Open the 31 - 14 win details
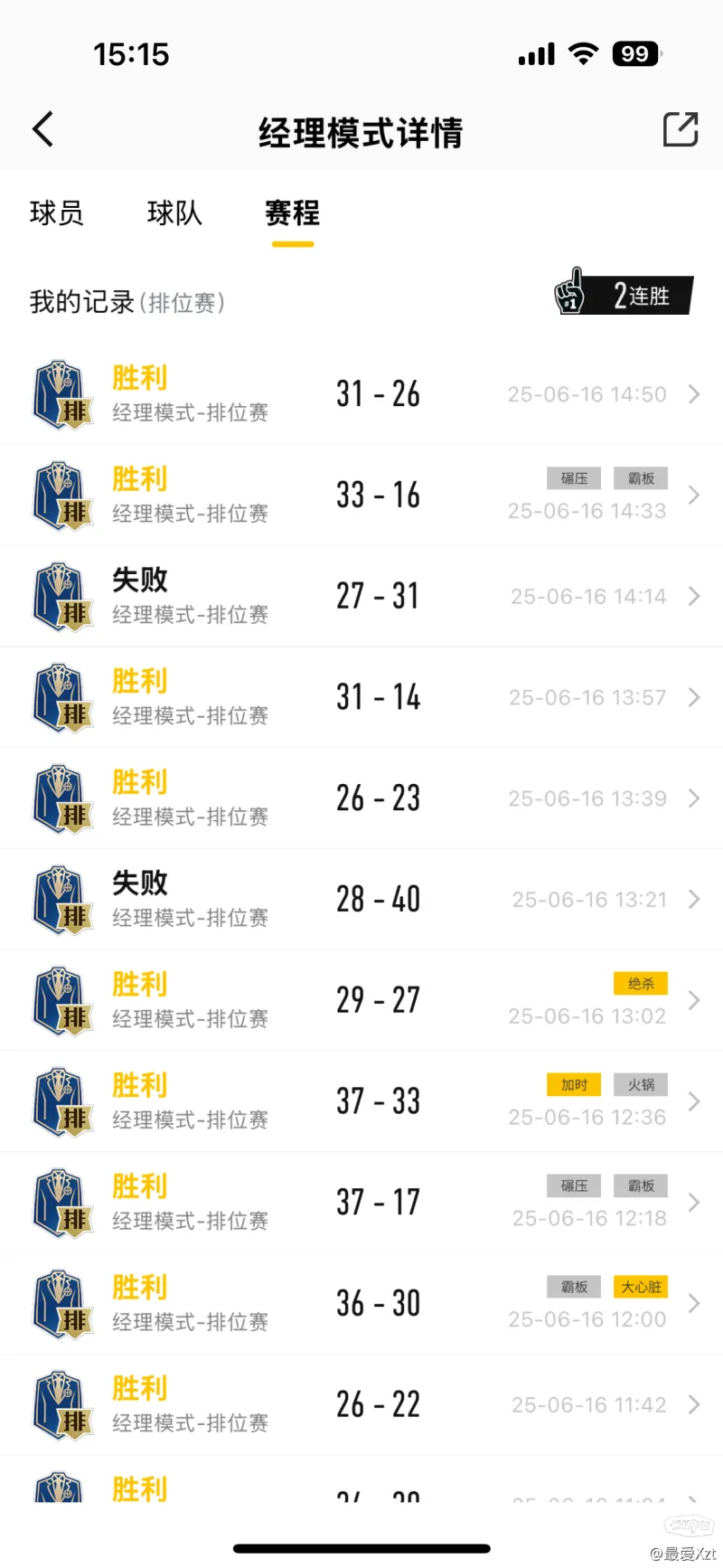 361,697
